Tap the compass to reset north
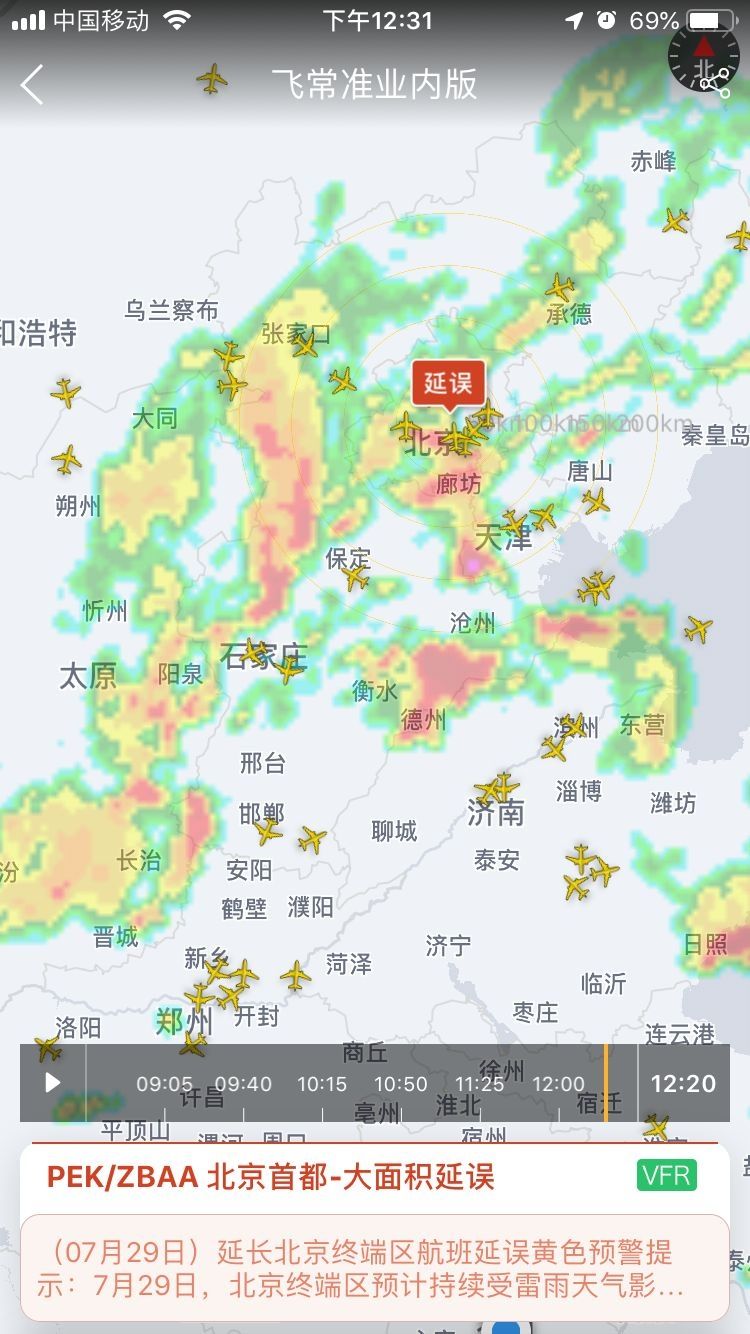This screenshot has height=1334, width=750. pos(703,50)
